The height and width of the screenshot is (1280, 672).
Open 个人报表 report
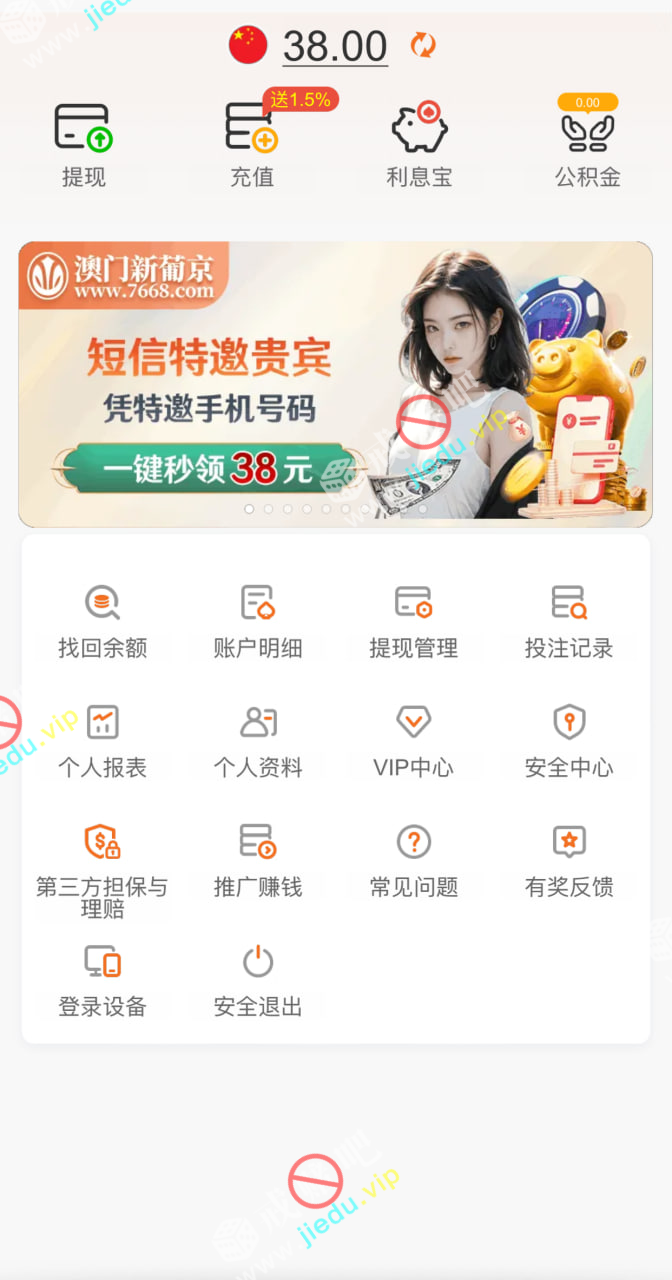pyautogui.click(x=102, y=741)
